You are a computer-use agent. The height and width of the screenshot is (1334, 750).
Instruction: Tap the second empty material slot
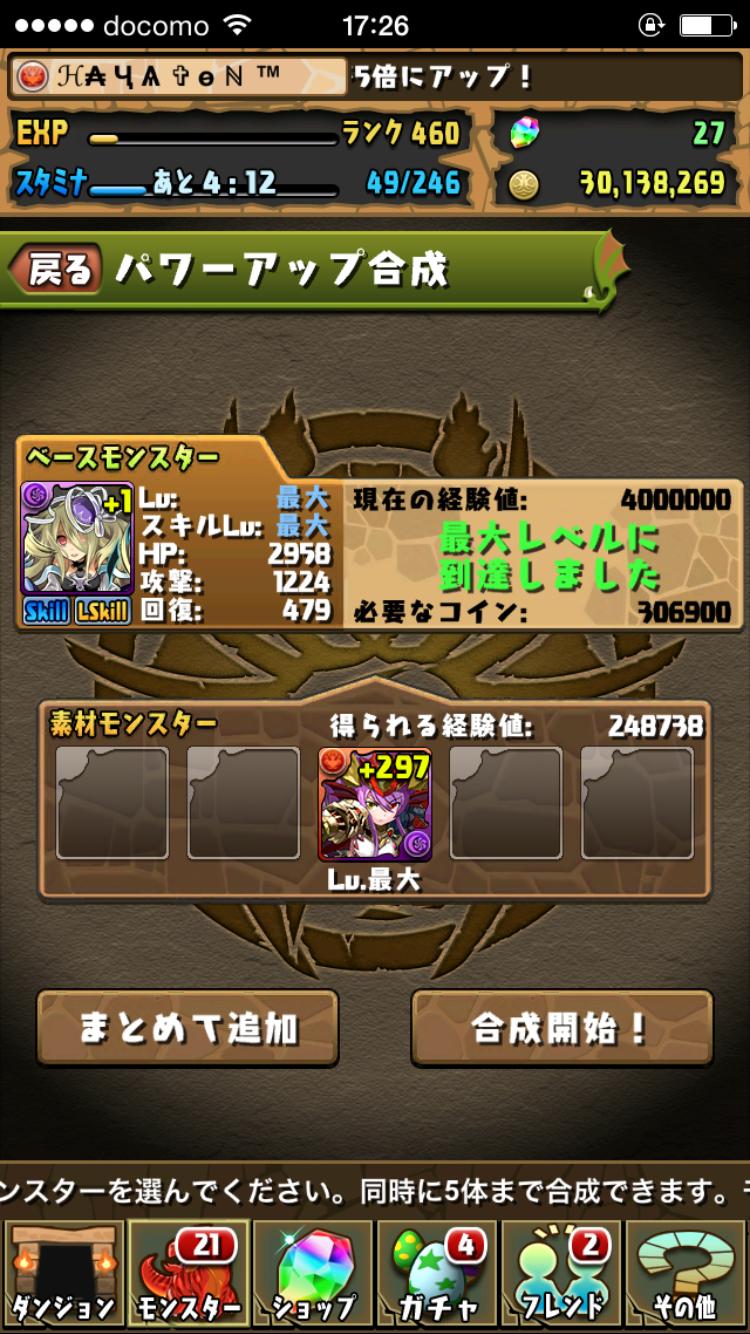pyautogui.click(x=243, y=804)
